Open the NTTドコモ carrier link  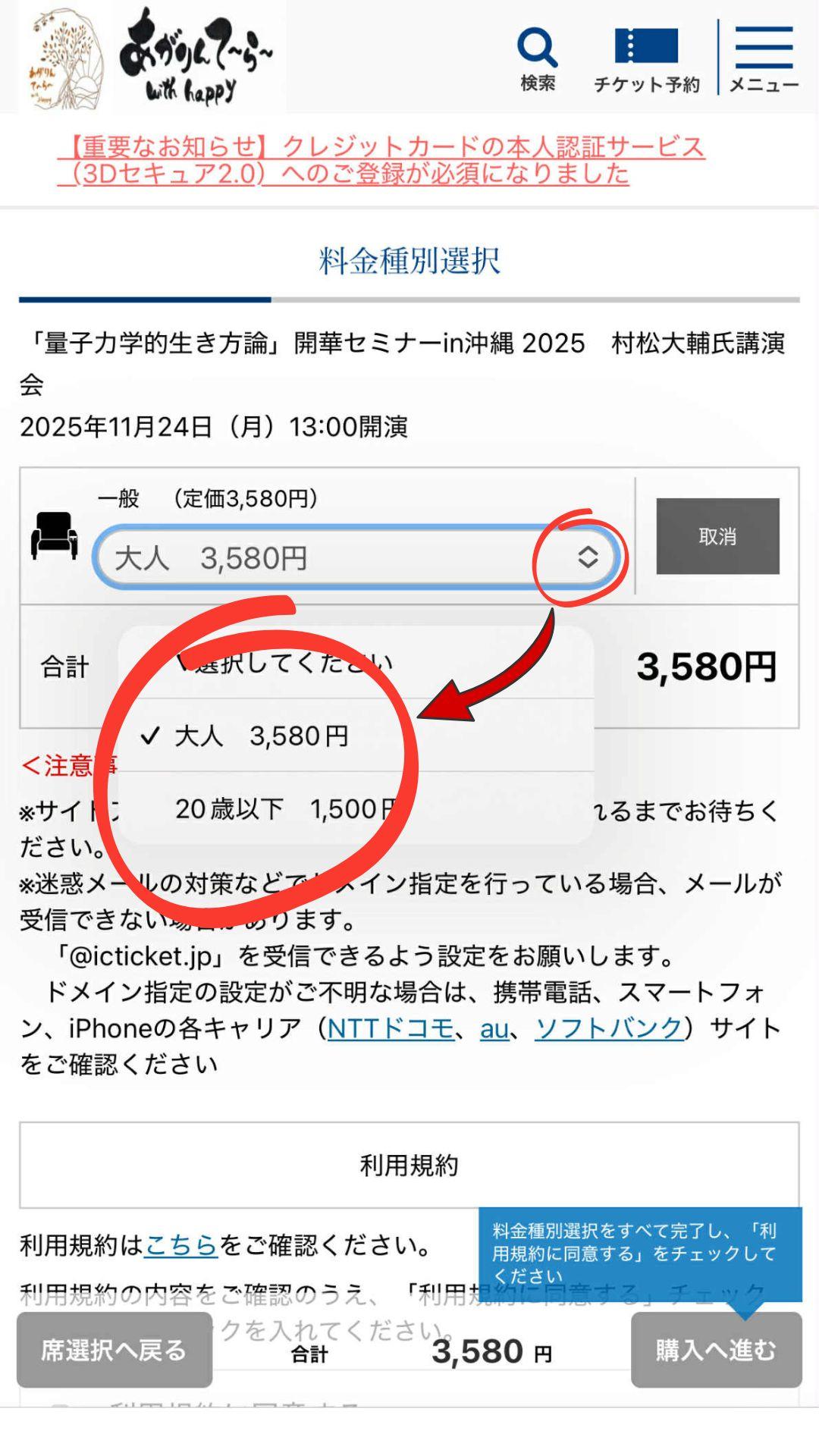390,1028
